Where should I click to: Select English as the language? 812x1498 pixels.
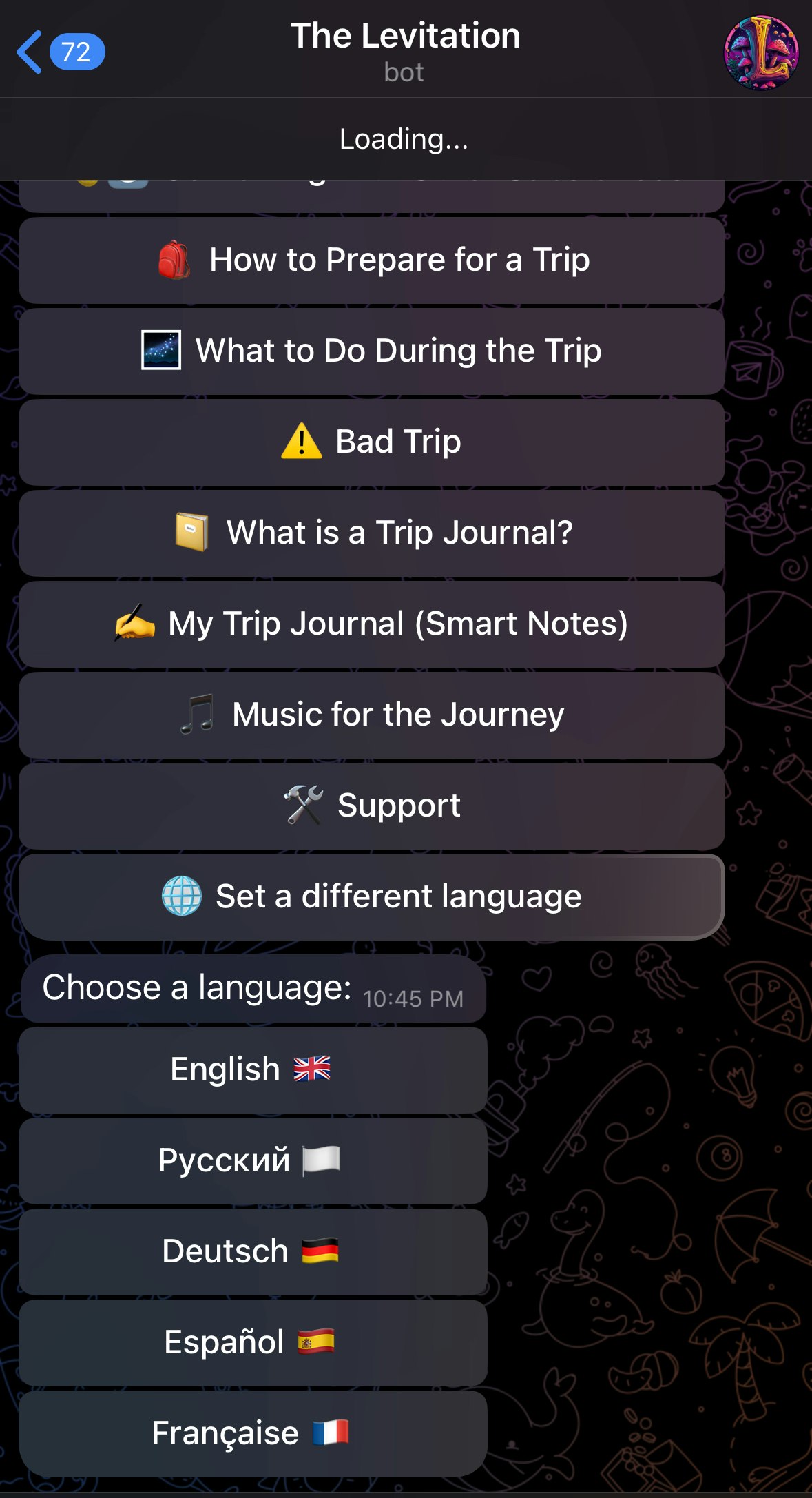pyautogui.click(x=253, y=1069)
